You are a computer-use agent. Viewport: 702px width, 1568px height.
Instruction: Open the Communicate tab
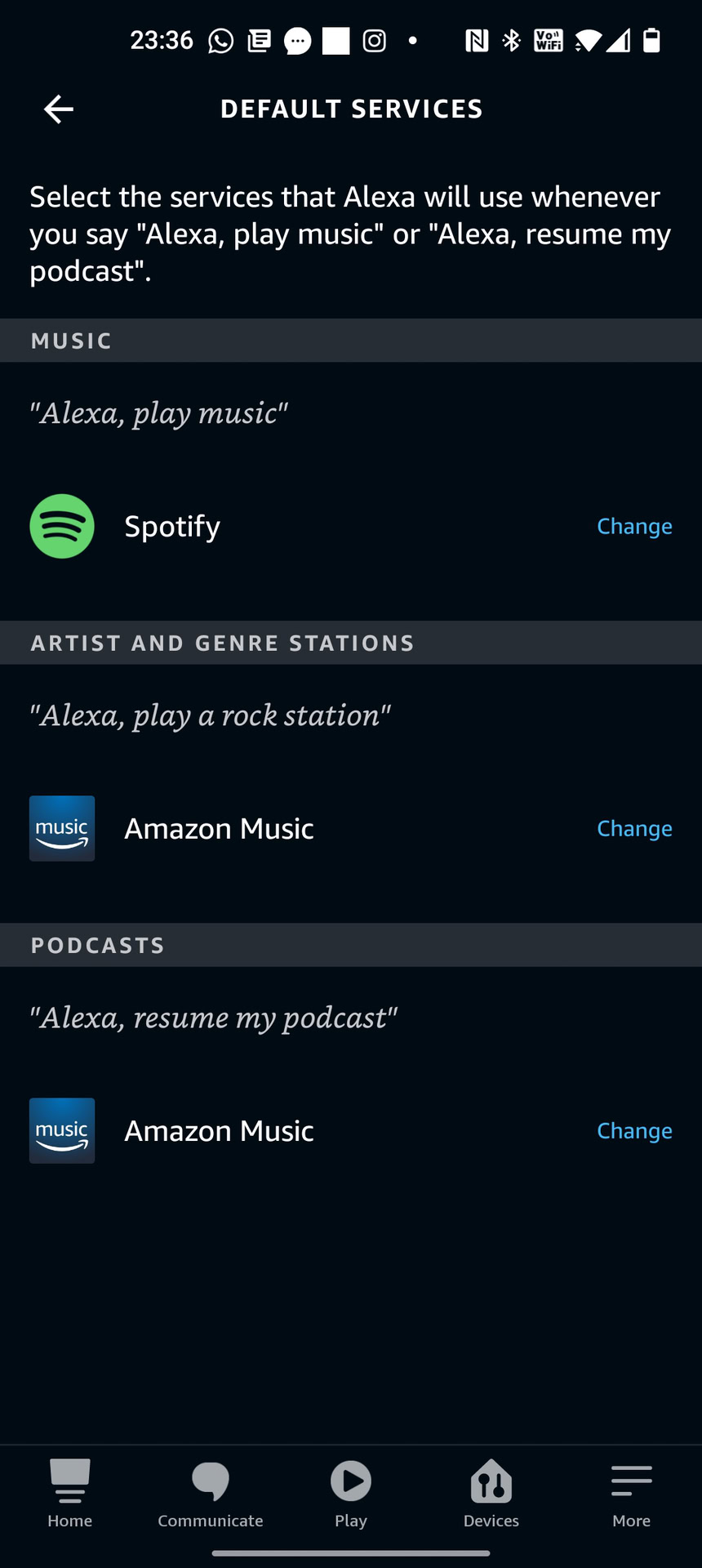coord(211,1494)
